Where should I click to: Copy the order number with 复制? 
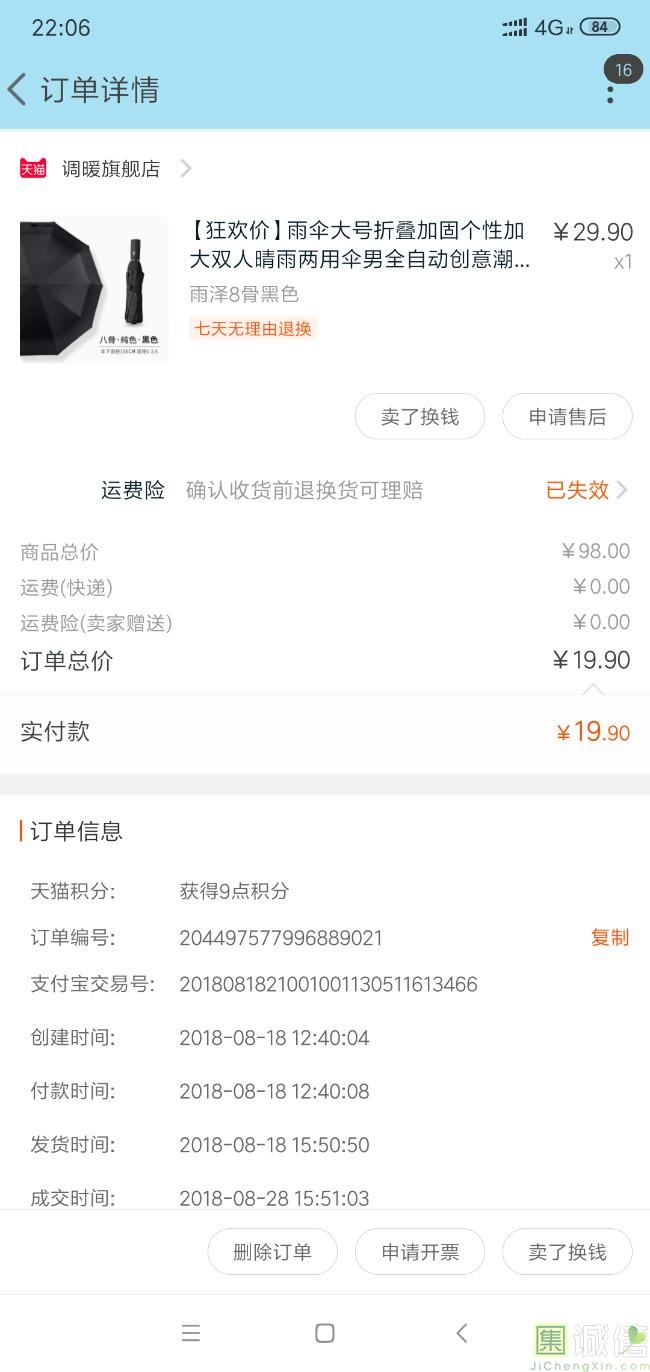pos(610,938)
